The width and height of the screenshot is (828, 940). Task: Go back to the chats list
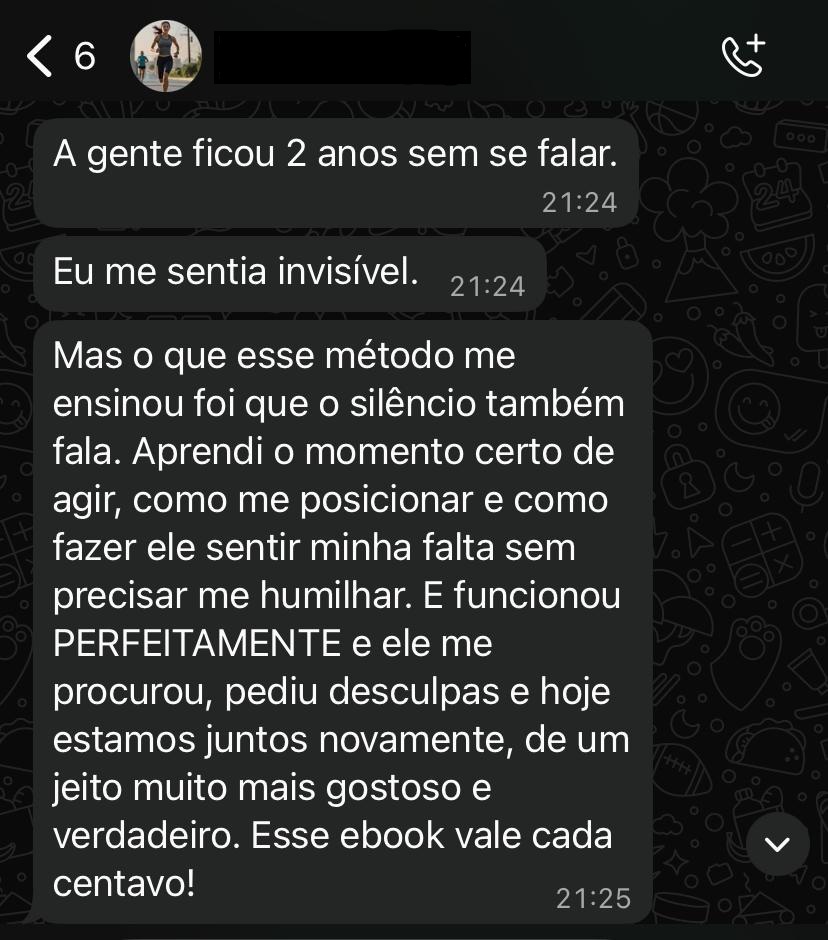[x=42, y=56]
